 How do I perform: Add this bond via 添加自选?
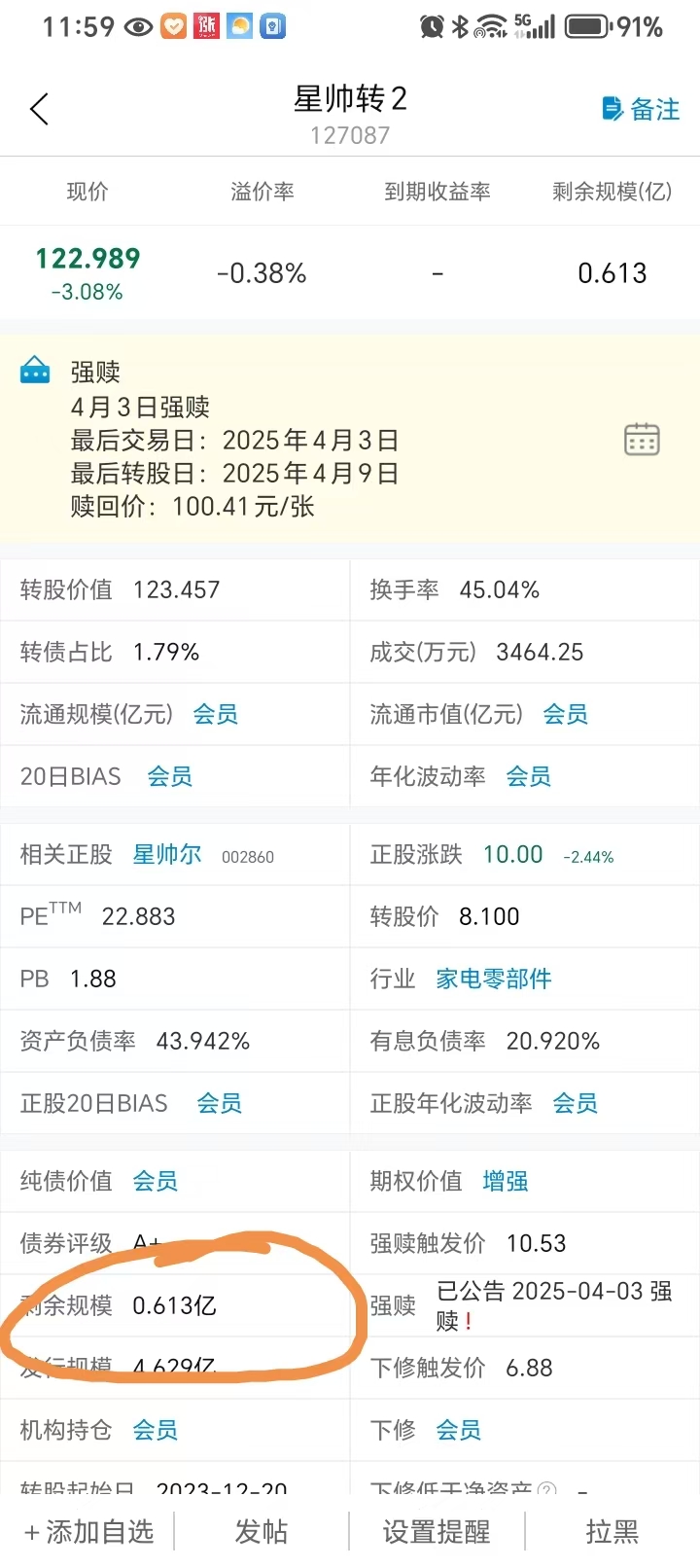(89, 1532)
